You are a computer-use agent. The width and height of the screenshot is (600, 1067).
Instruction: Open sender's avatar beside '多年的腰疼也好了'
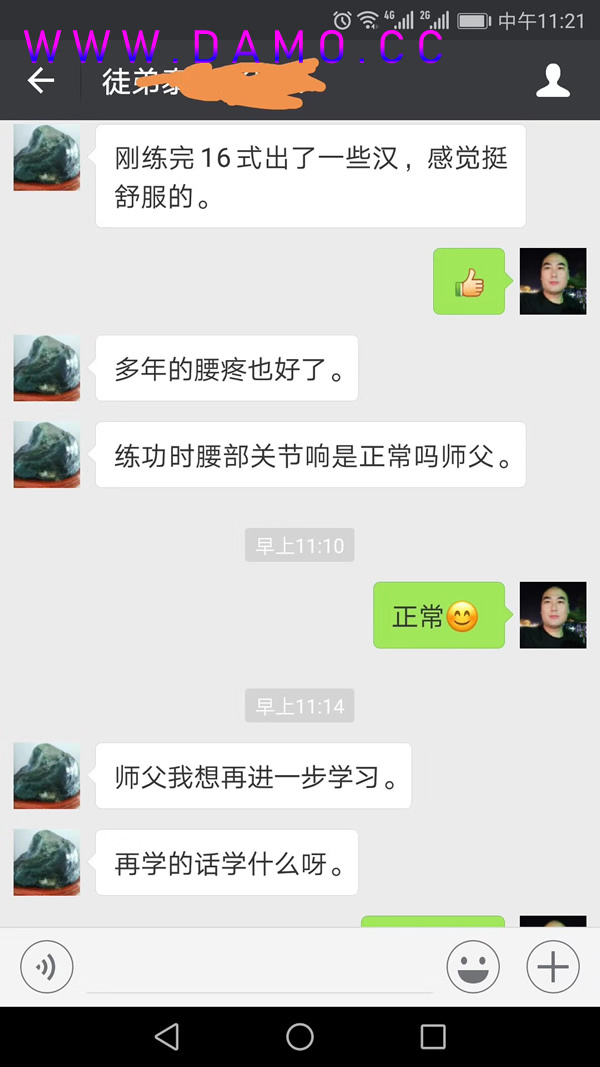click(x=47, y=368)
